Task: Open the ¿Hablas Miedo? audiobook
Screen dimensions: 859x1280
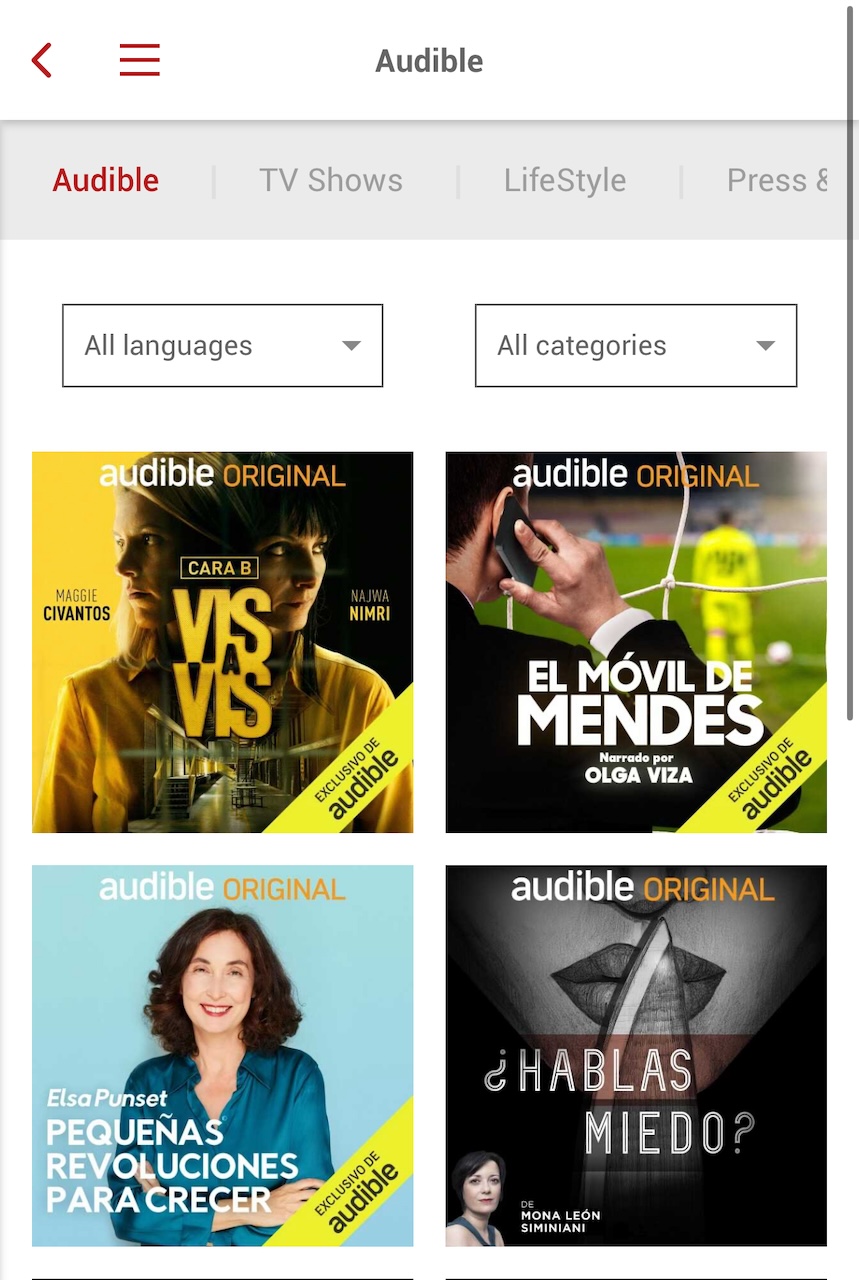Action: (x=636, y=1055)
